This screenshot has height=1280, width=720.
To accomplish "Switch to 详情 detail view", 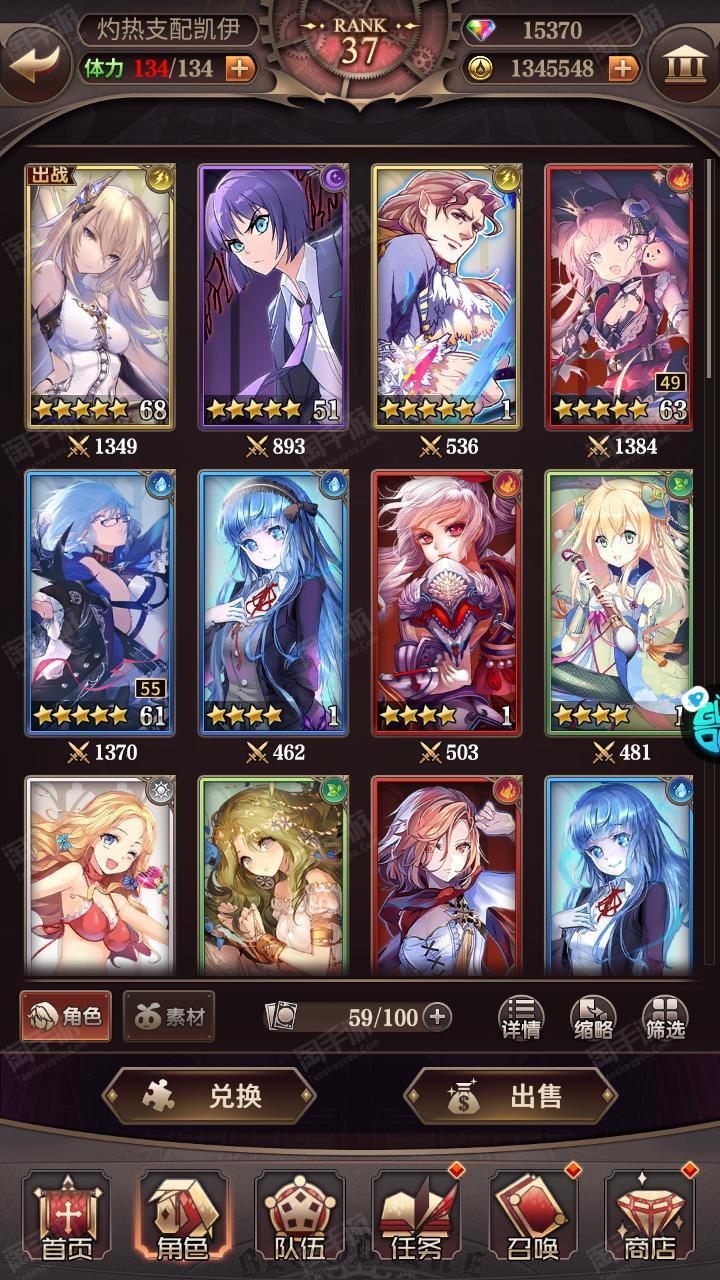I will [522, 1018].
